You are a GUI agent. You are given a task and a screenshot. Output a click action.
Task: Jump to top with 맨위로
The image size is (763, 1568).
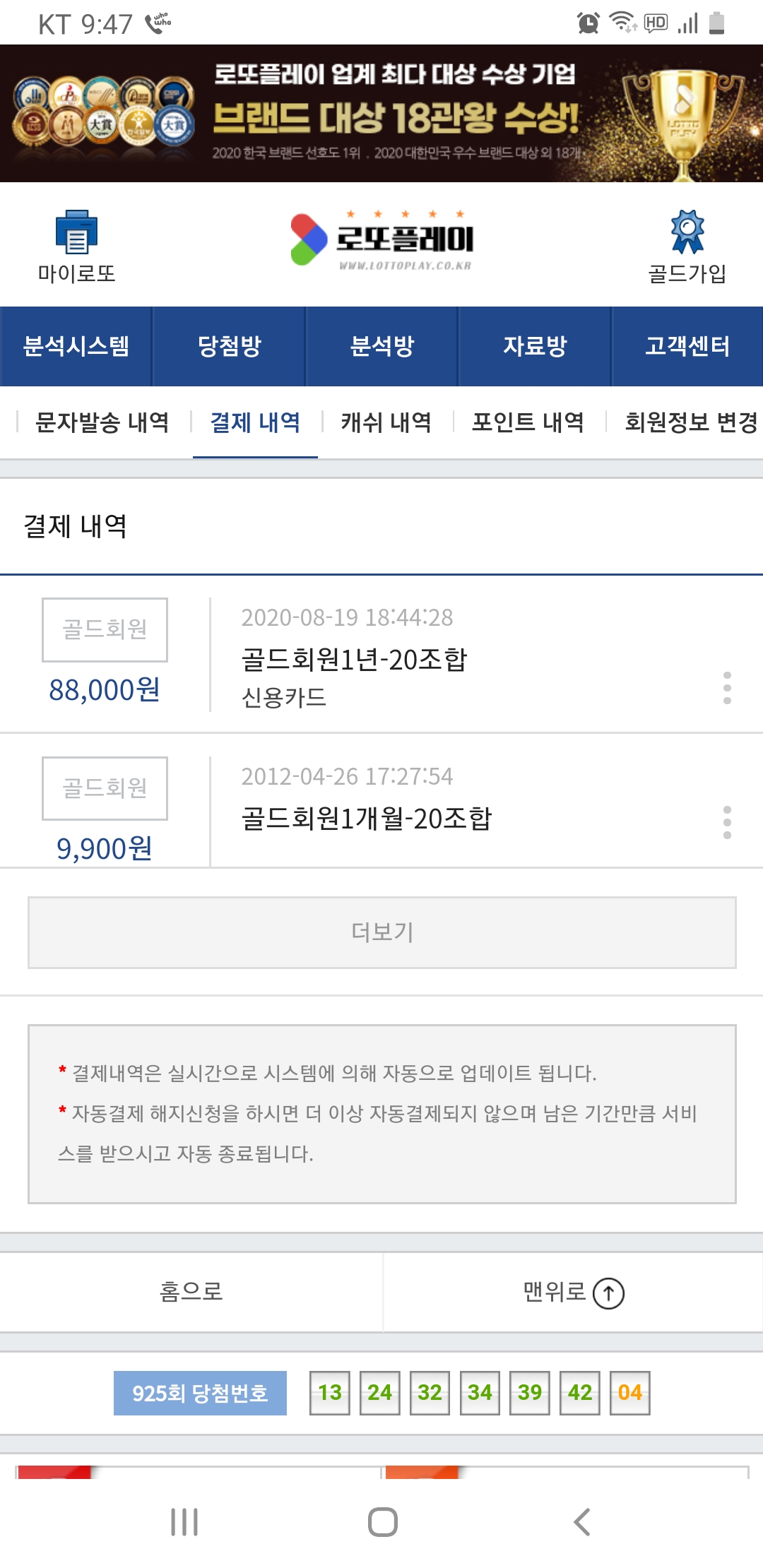(573, 1293)
